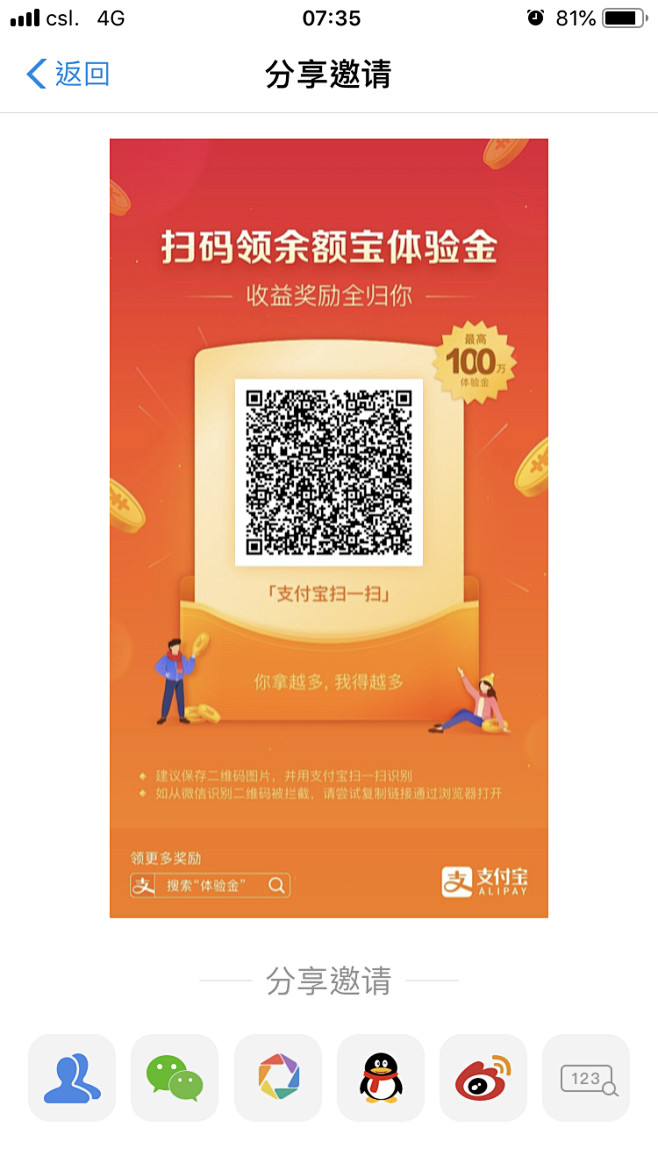
Task: Share the invitation via WeChat
Action: click(x=175, y=1077)
